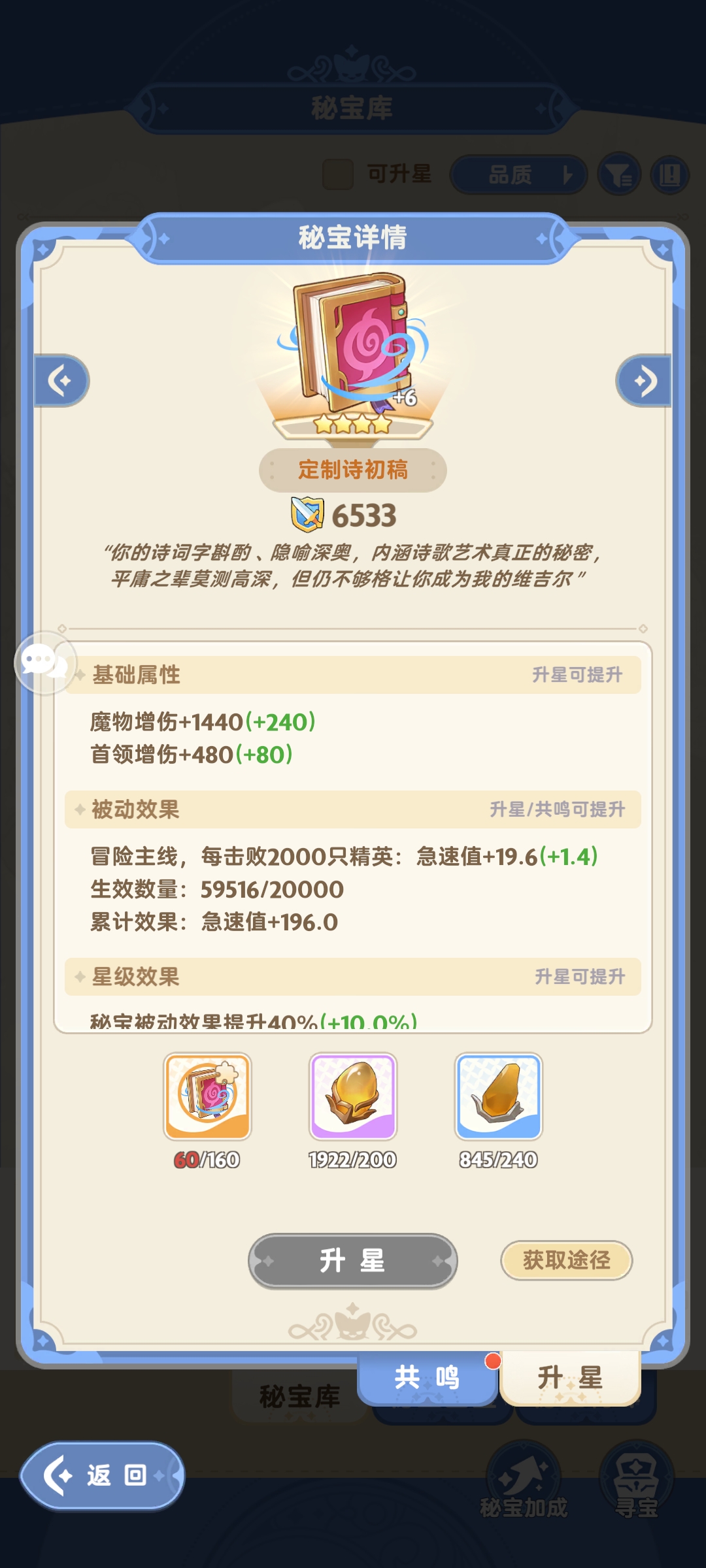This screenshot has height=1568, width=706.
Task: Switch to the 共鸣 tab
Action: [x=427, y=1377]
